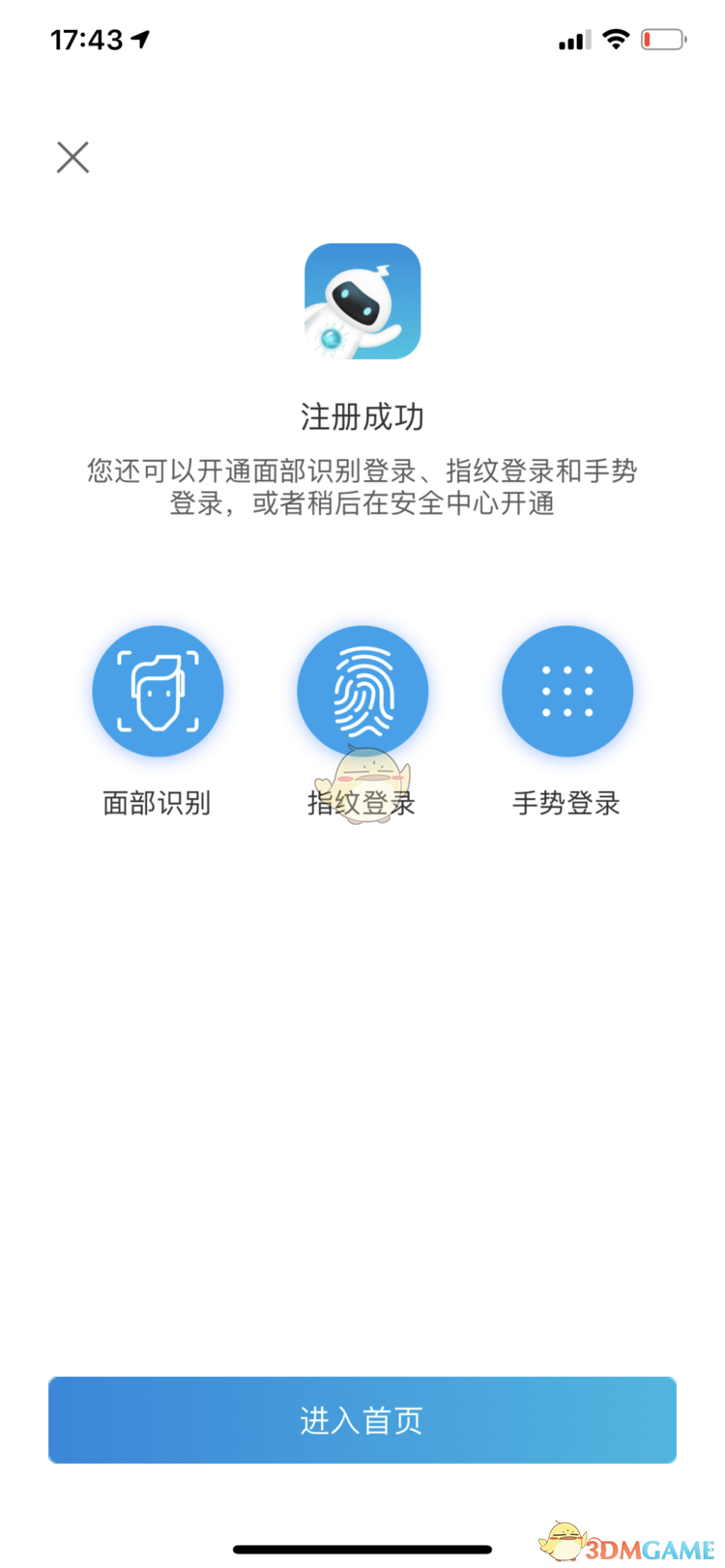Image resolution: width=725 pixels, height=1568 pixels.
Task: Tap the Wi-Fi icon in the status bar
Action: click(616, 40)
